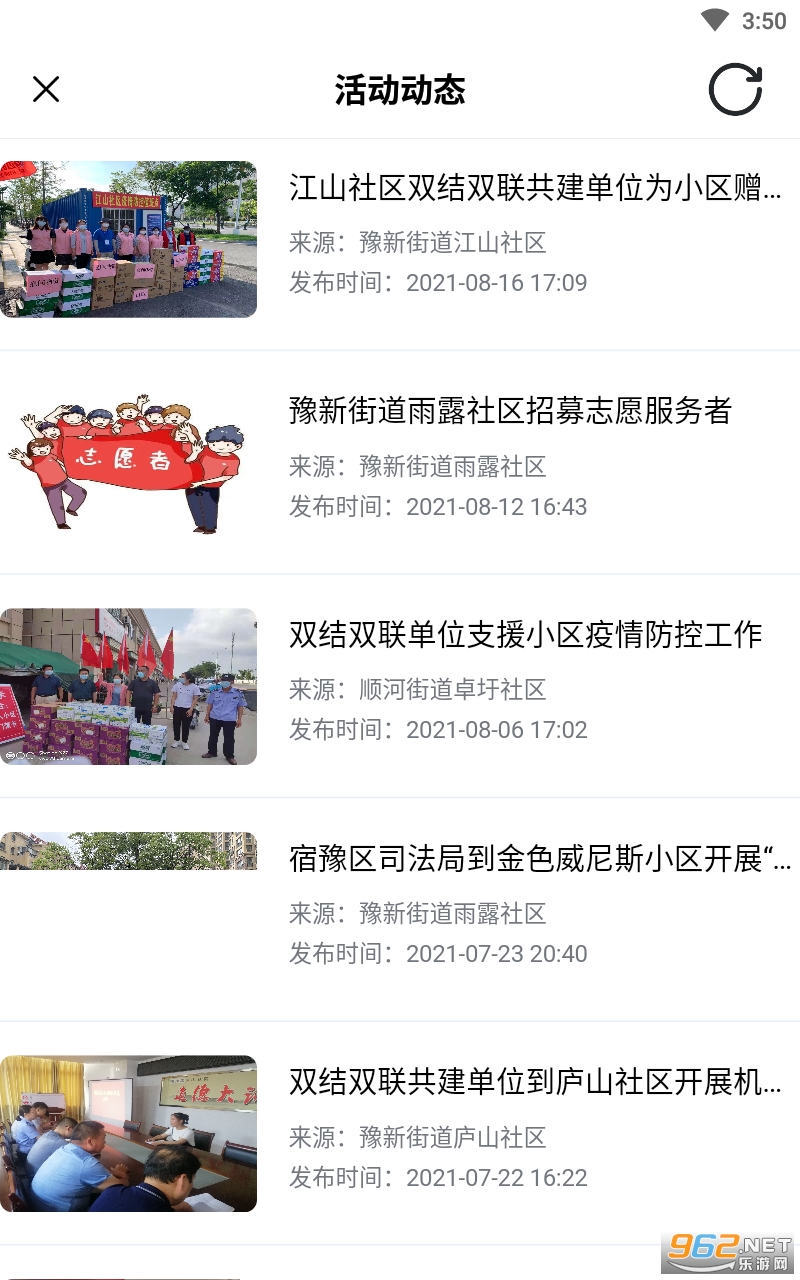Read the 宿豫区司法局到金色威尼斯小区 article
The height and width of the screenshot is (1280, 800).
539,859
